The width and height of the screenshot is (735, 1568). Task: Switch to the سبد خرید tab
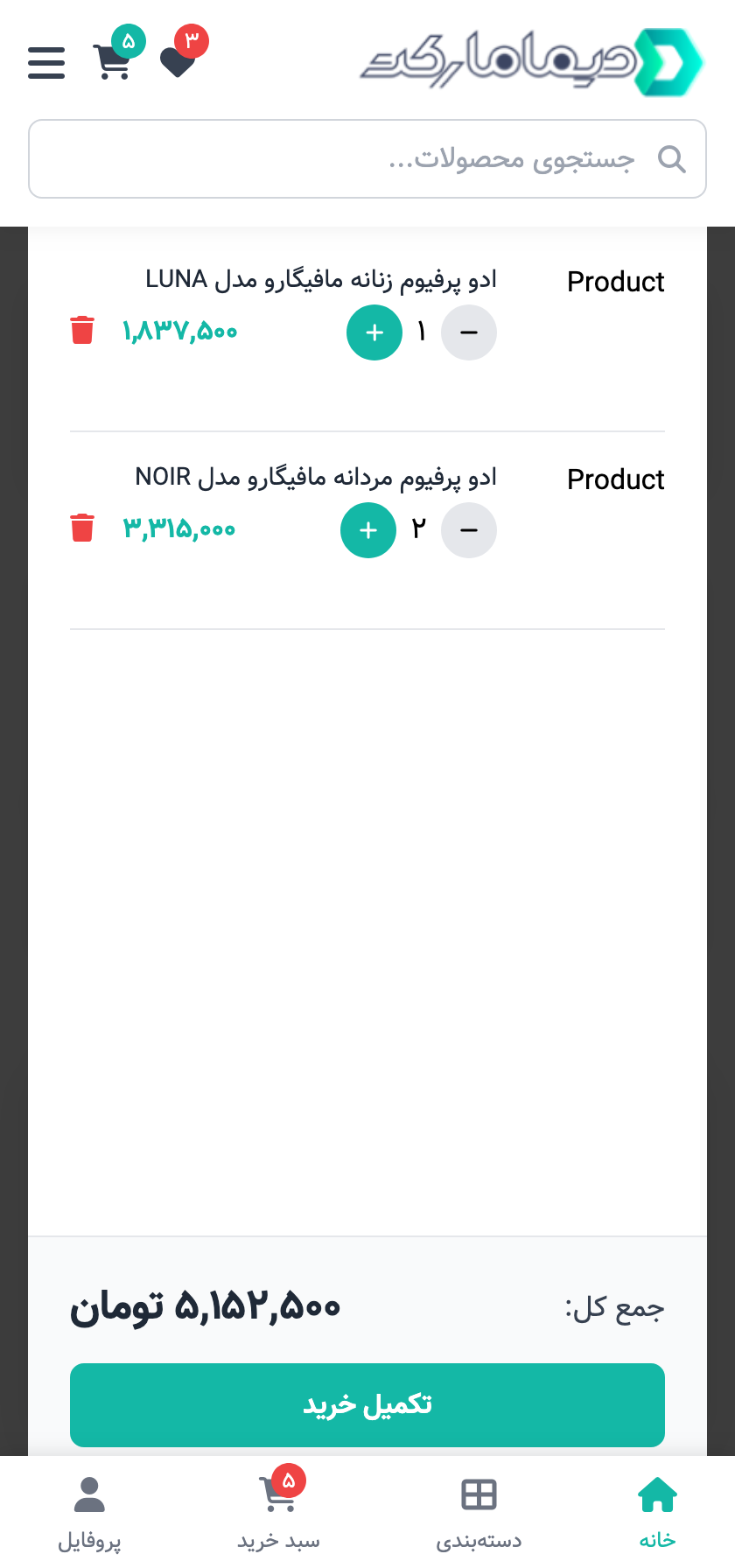click(x=278, y=1511)
